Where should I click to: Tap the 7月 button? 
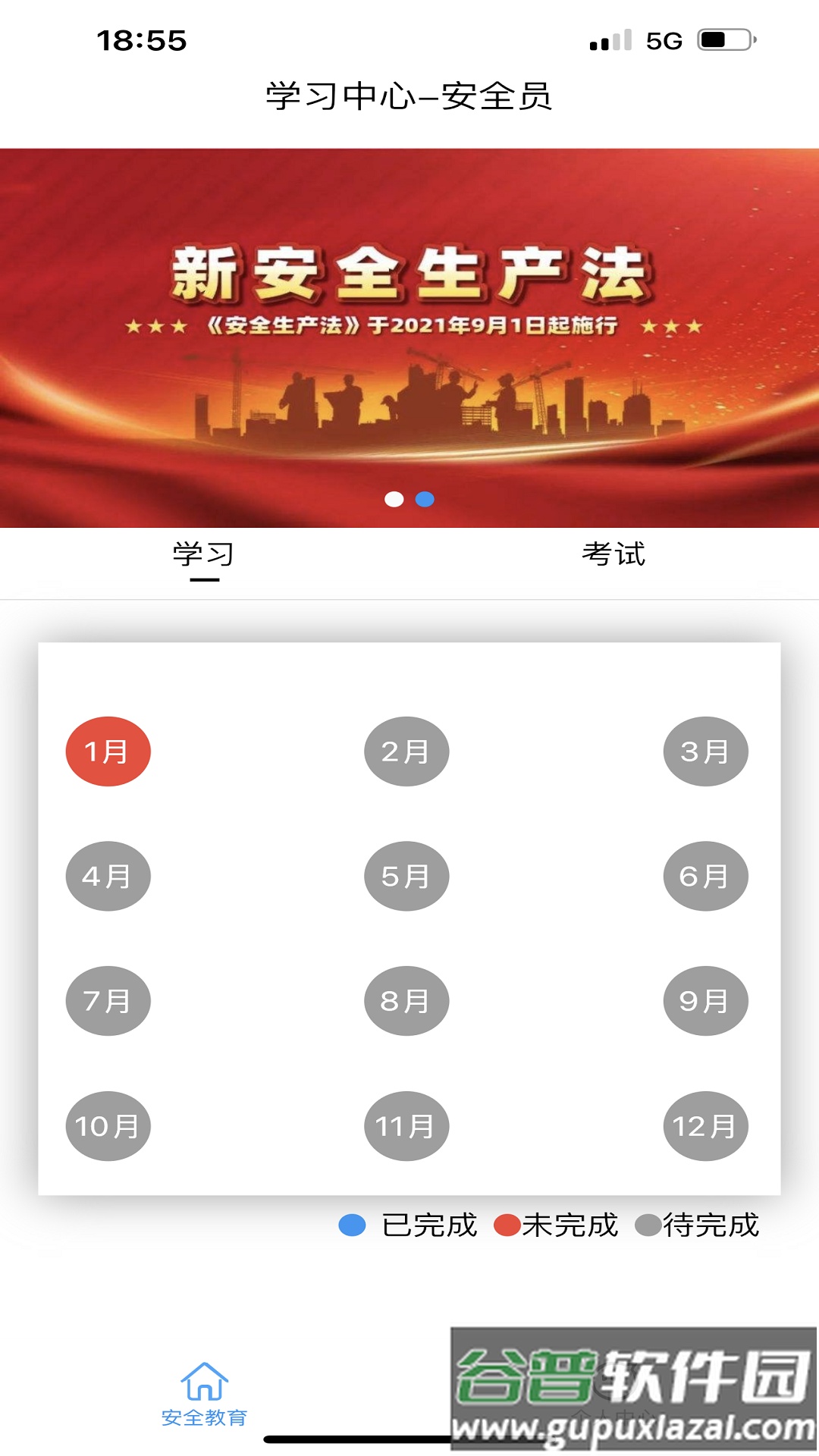coord(108,1001)
